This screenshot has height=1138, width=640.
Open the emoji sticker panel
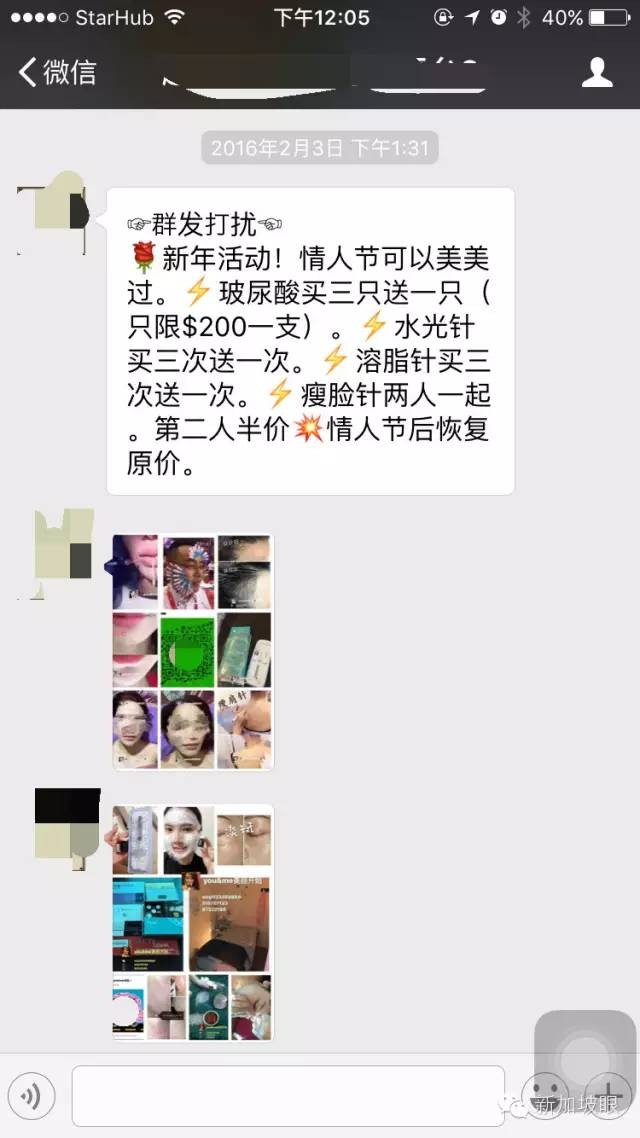point(545,1093)
